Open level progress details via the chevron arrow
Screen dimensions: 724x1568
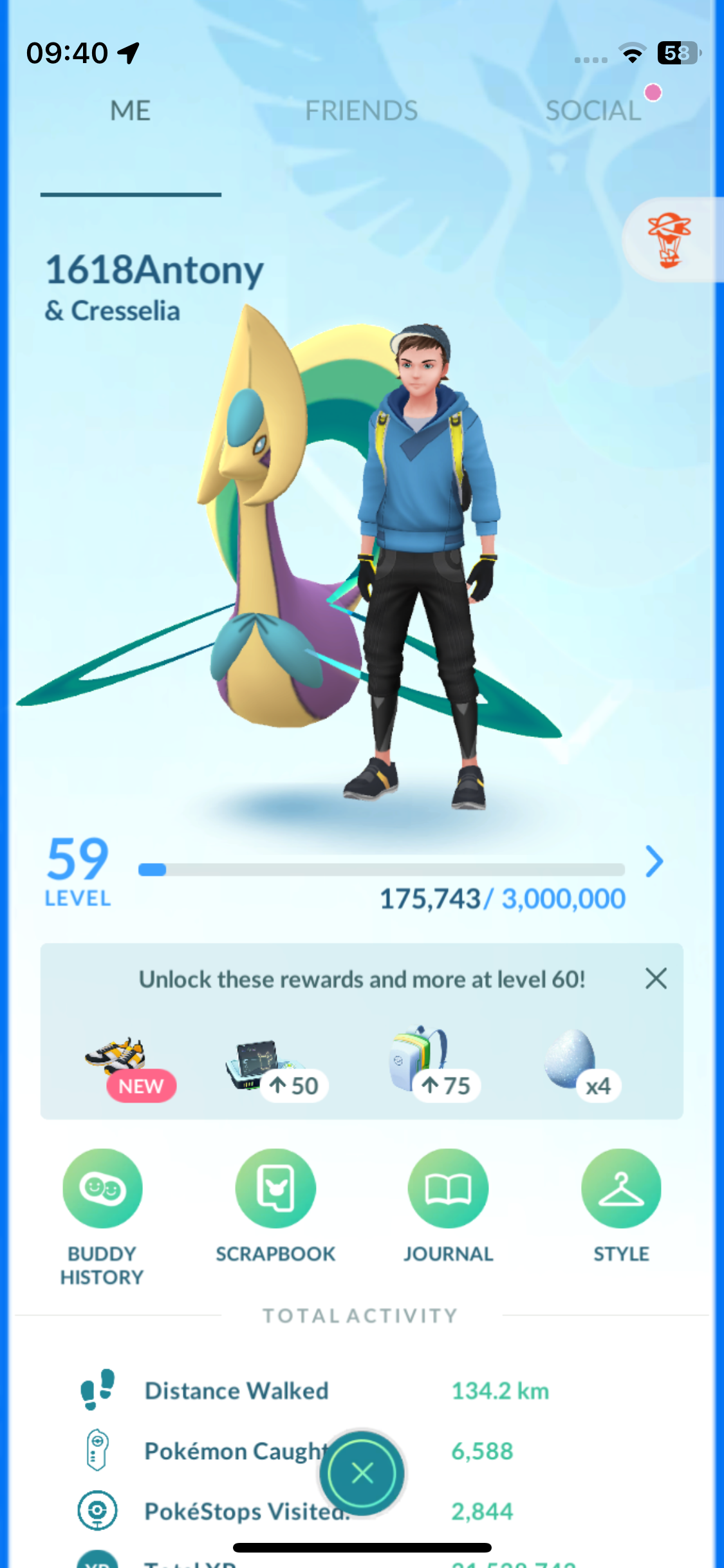tap(654, 862)
